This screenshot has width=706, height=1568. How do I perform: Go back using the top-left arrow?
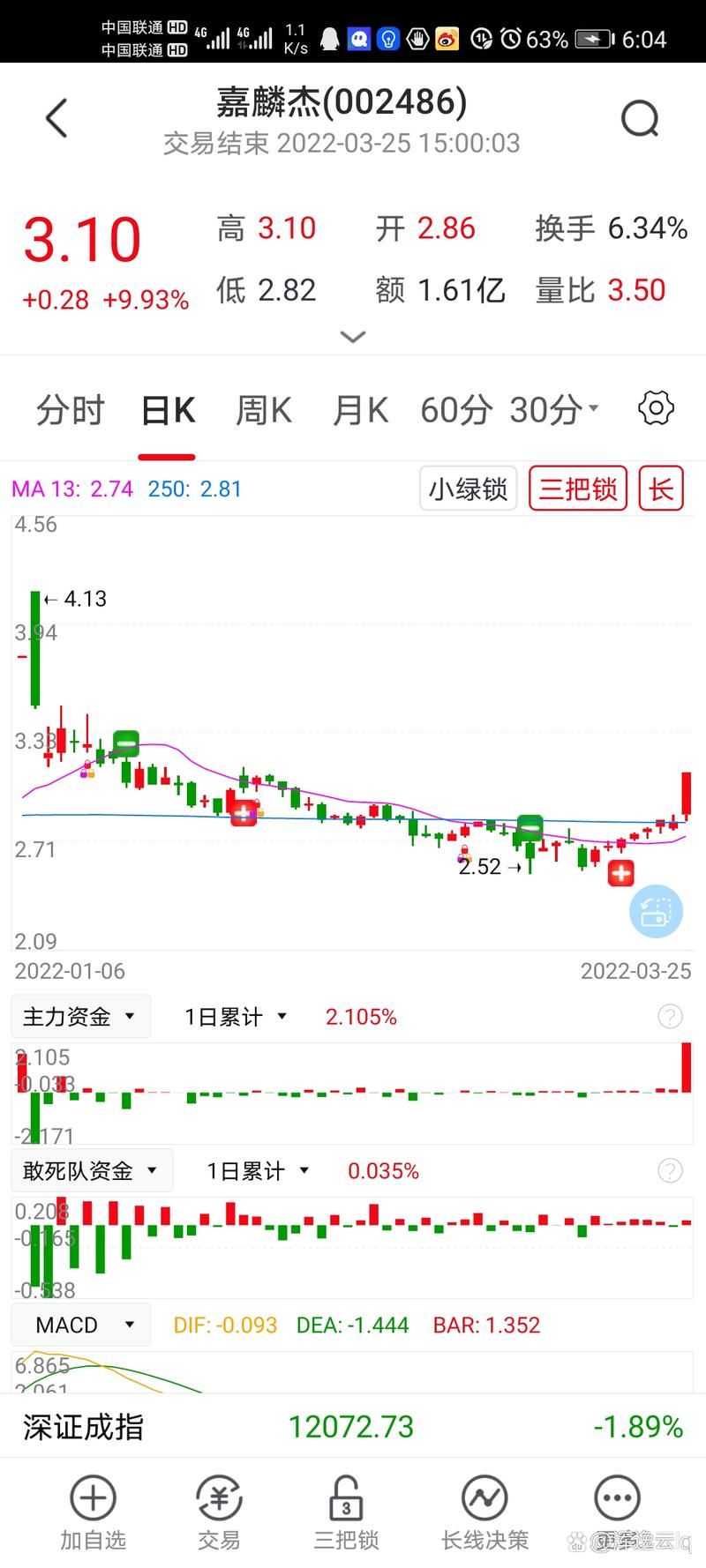(x=56, y=118)
